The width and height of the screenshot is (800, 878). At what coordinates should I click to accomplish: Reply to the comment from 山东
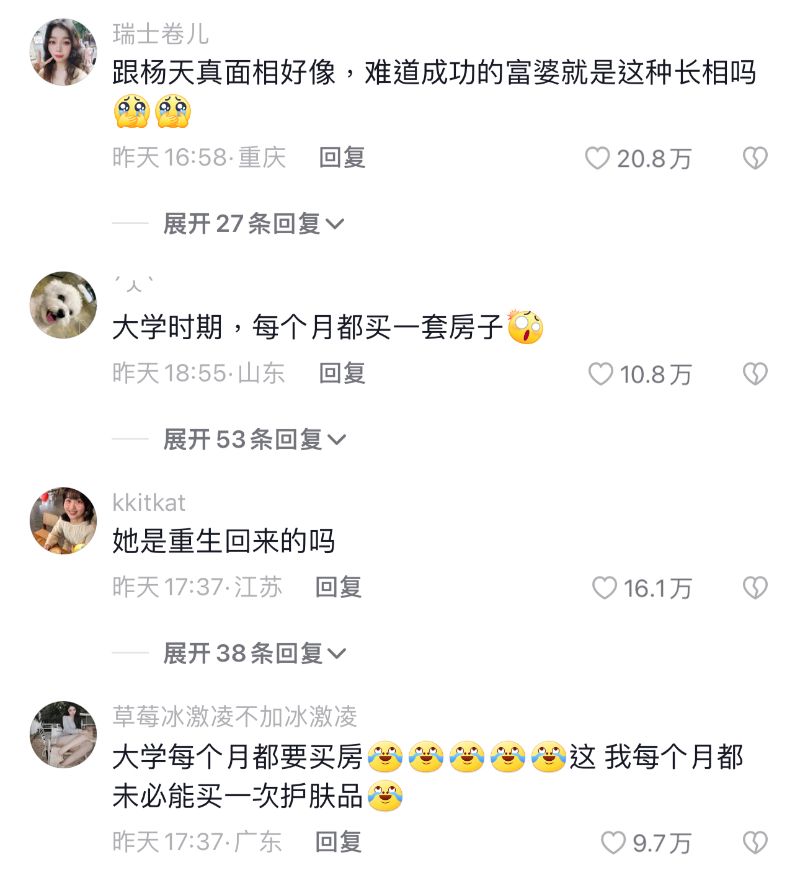[342, 373]
